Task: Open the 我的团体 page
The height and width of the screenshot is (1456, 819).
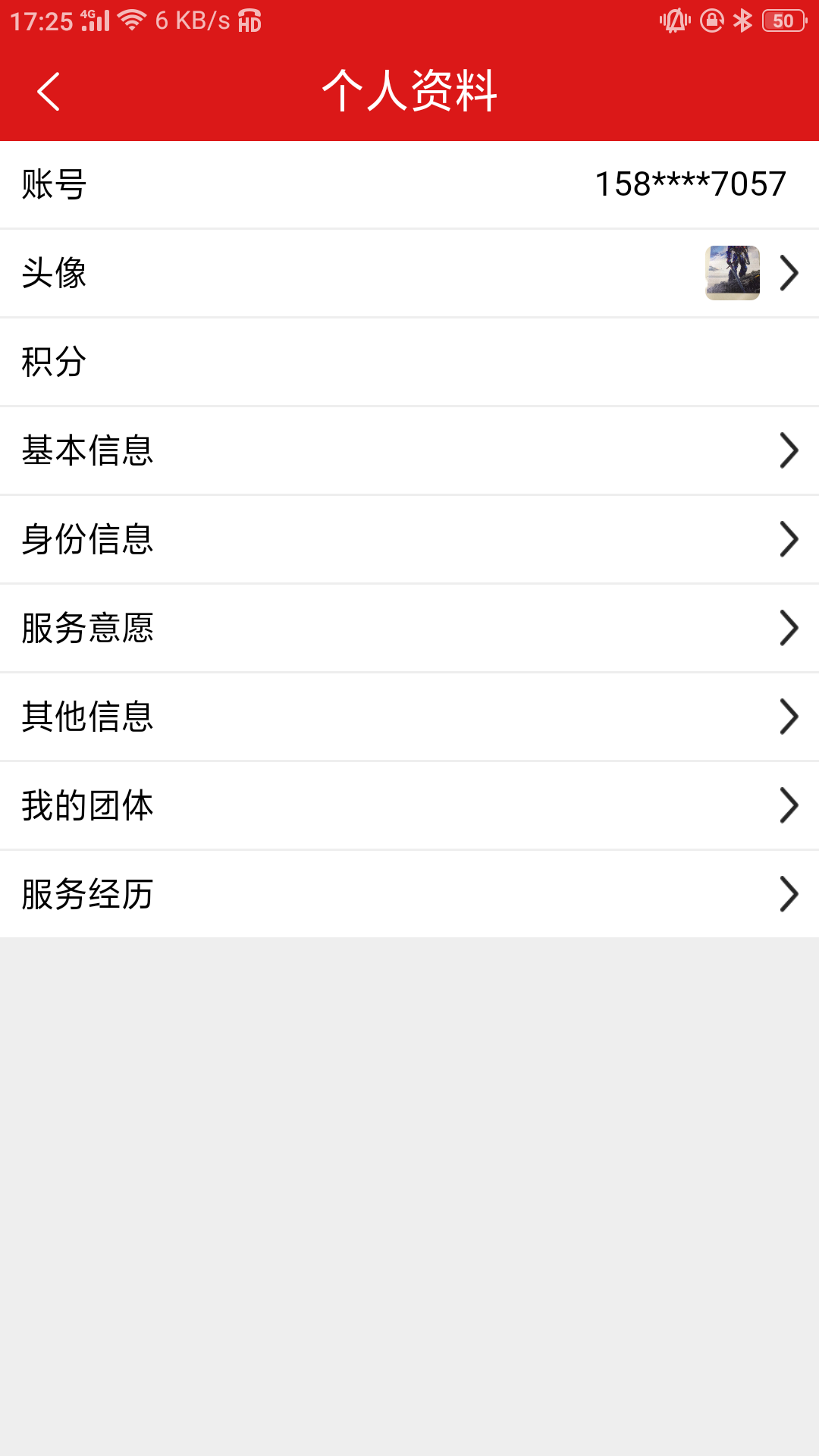Action: 789,805
